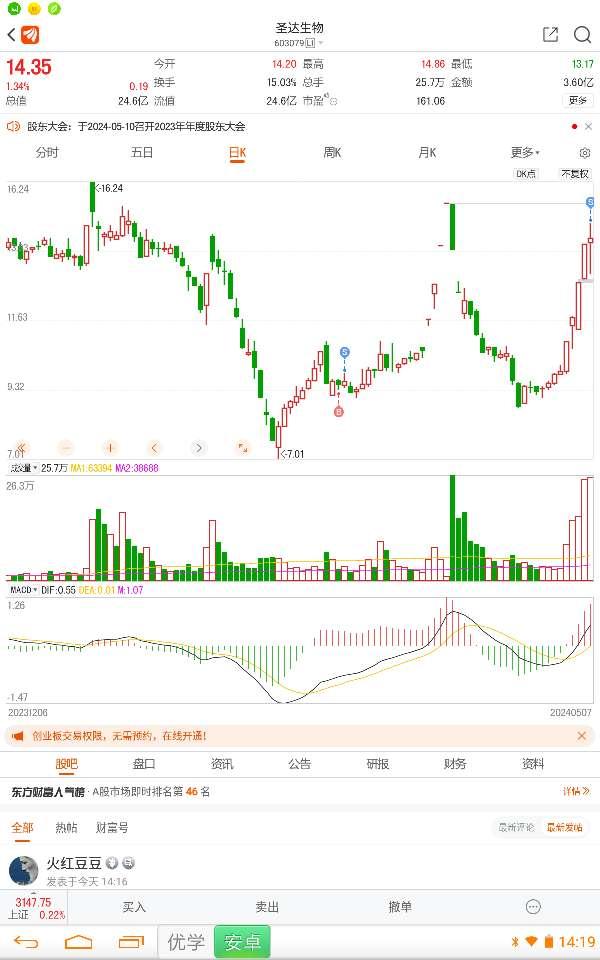600x960 pixels.
Task: Go back using the top-left arrow
Action: click(12, 35)
